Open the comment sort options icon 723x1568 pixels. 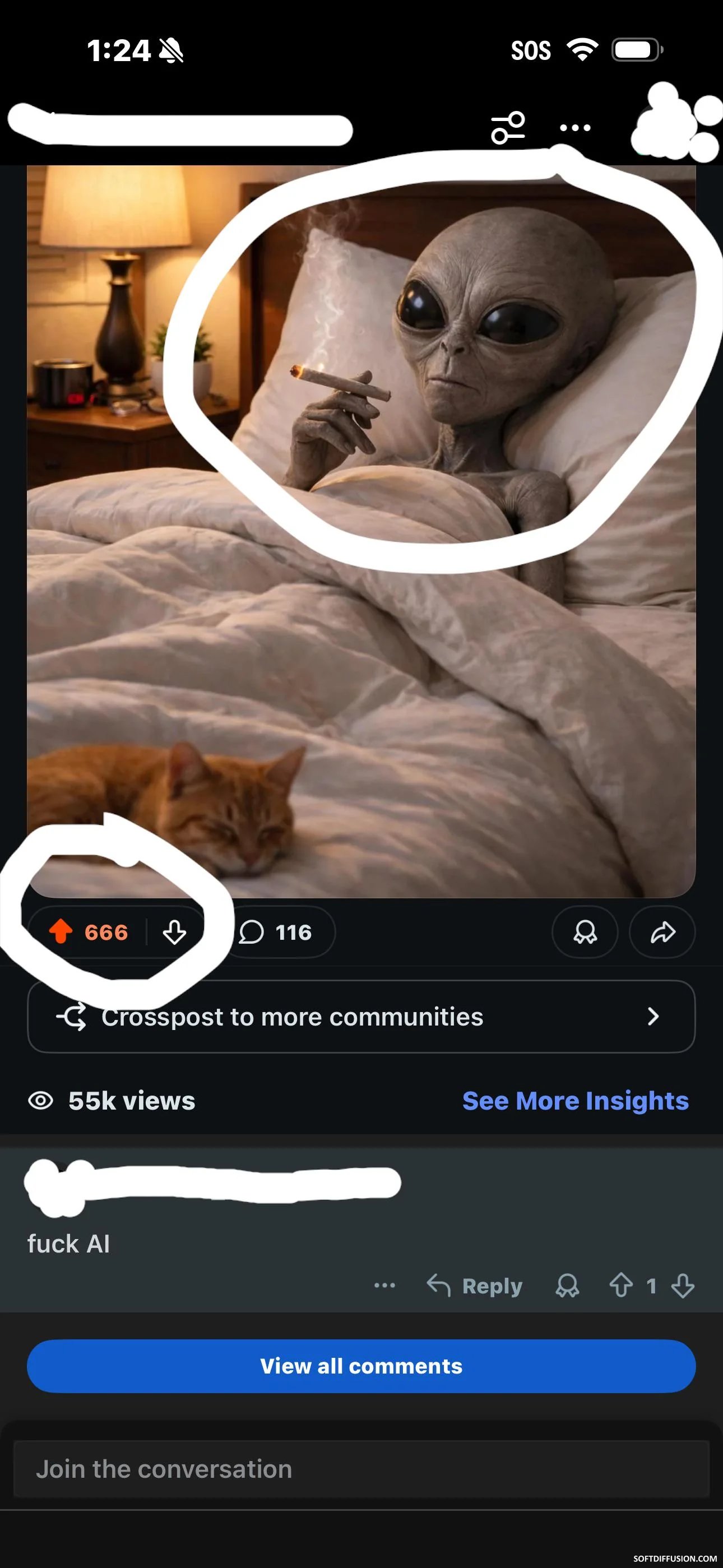click(508, 127)
